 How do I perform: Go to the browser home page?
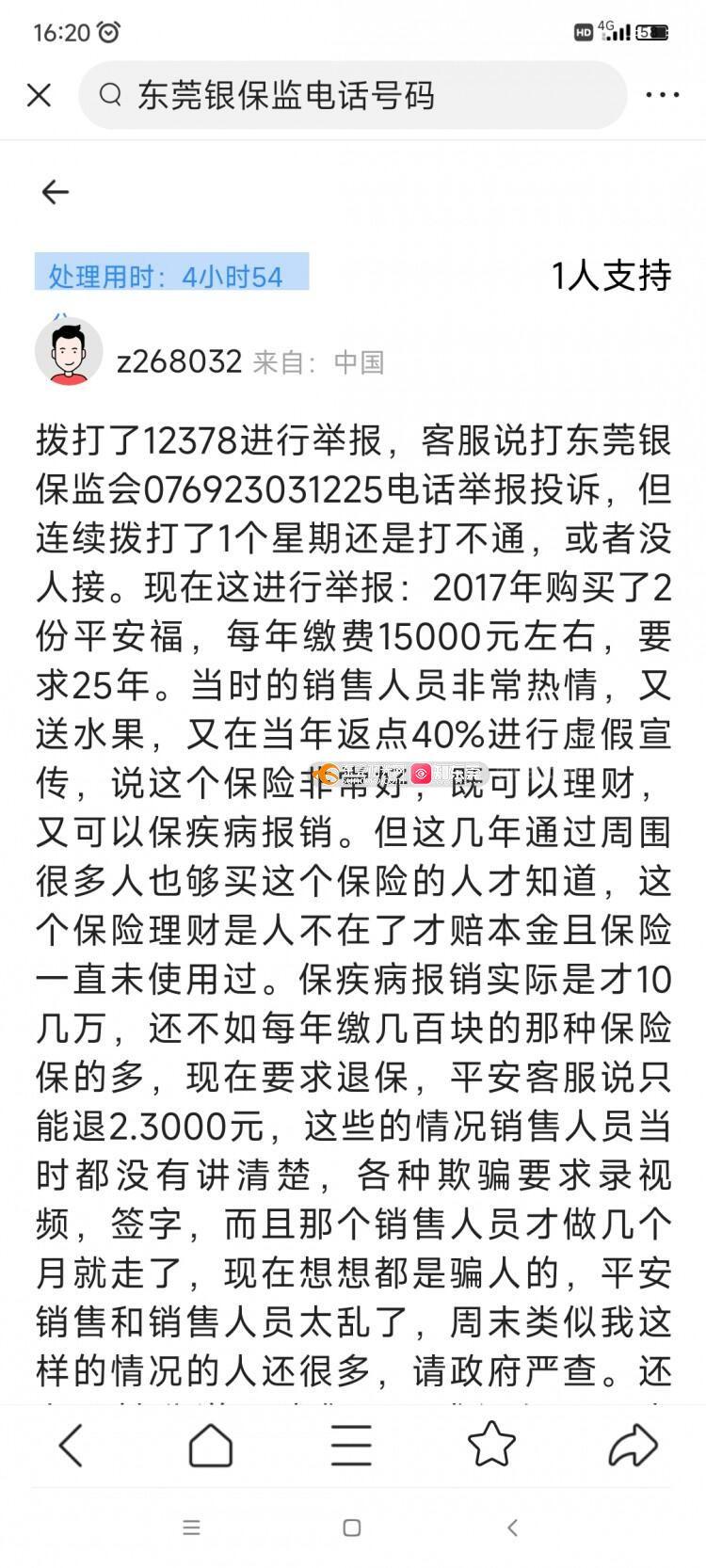point(211,1444)
